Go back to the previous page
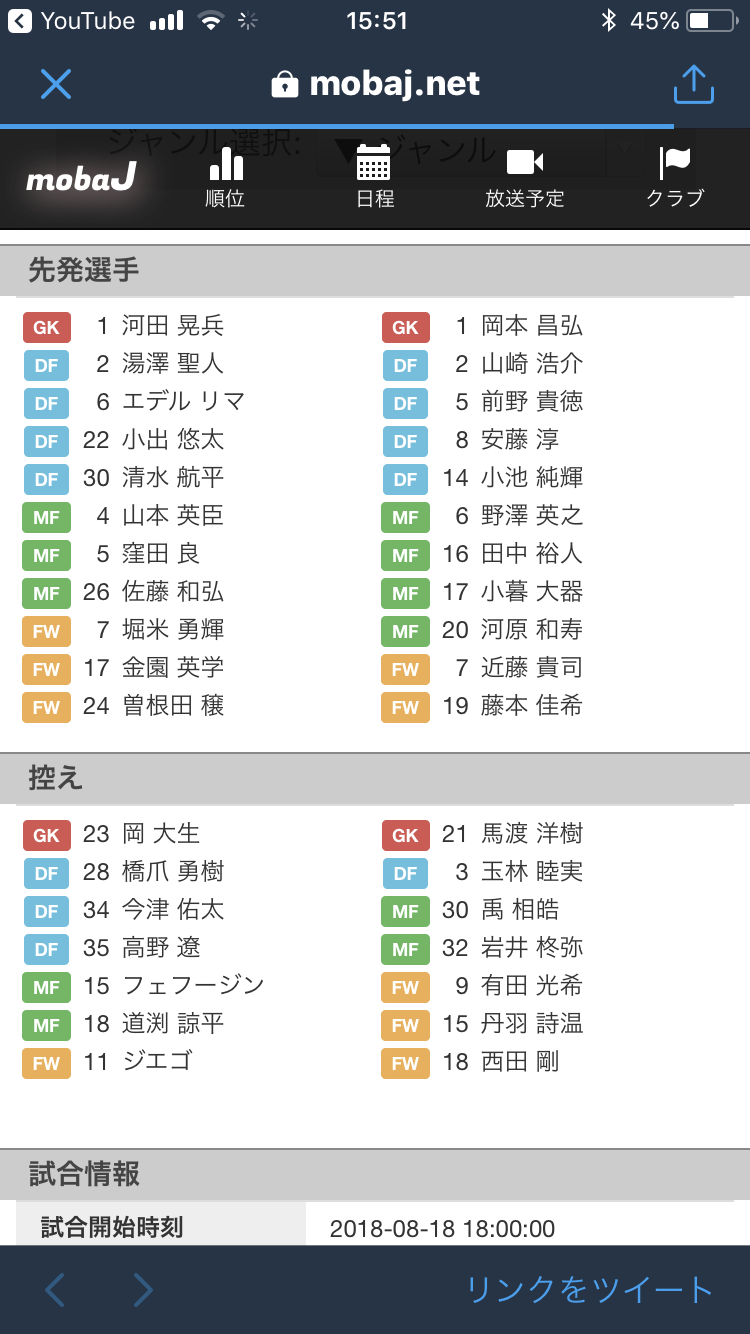Image resolution: width=750 pixels, height=1334 pixels. point(55,1290)
